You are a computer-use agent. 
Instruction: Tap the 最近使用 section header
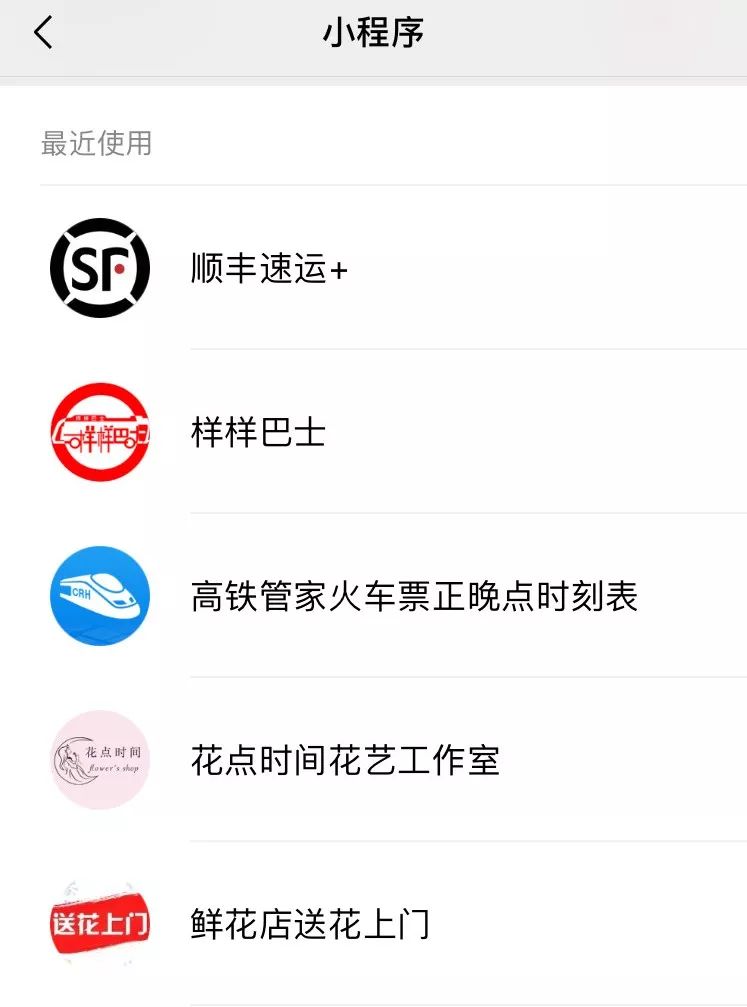point(96,144)
